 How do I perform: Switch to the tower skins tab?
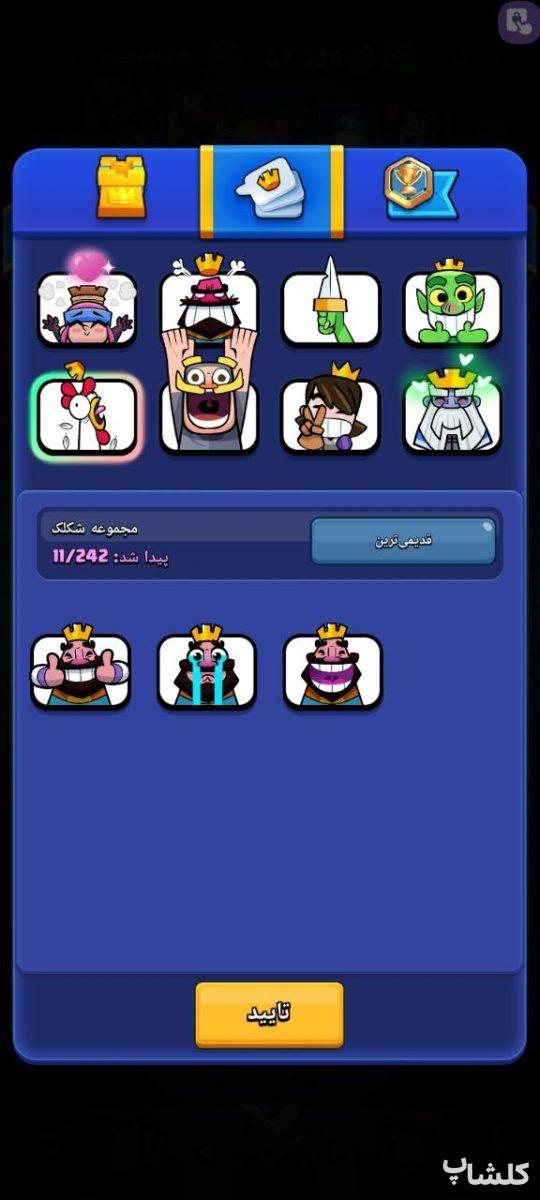pos(121,187)
